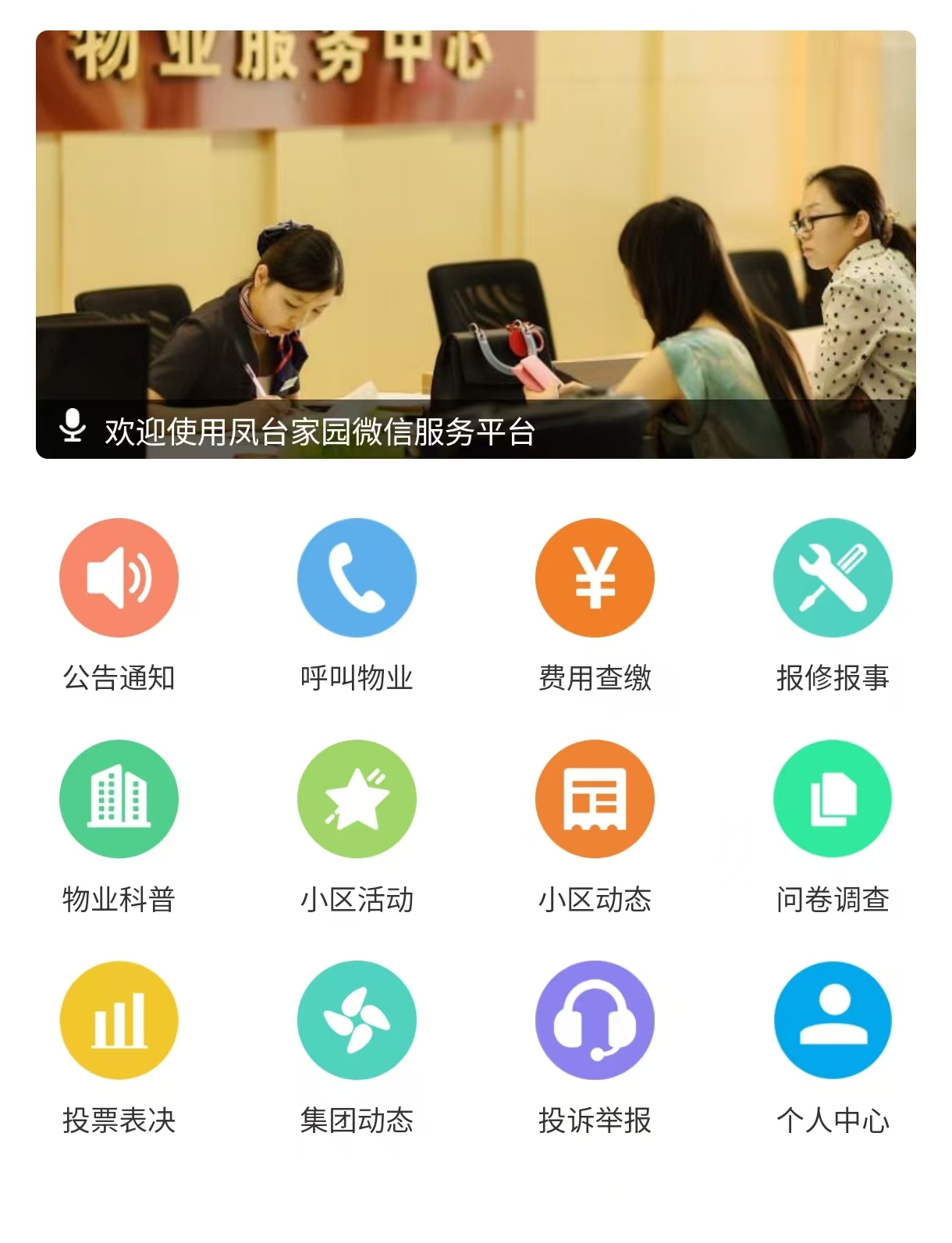Select the 费用查缴 menu entry
Screen dimensions: 952x1243
coord(595,678)
